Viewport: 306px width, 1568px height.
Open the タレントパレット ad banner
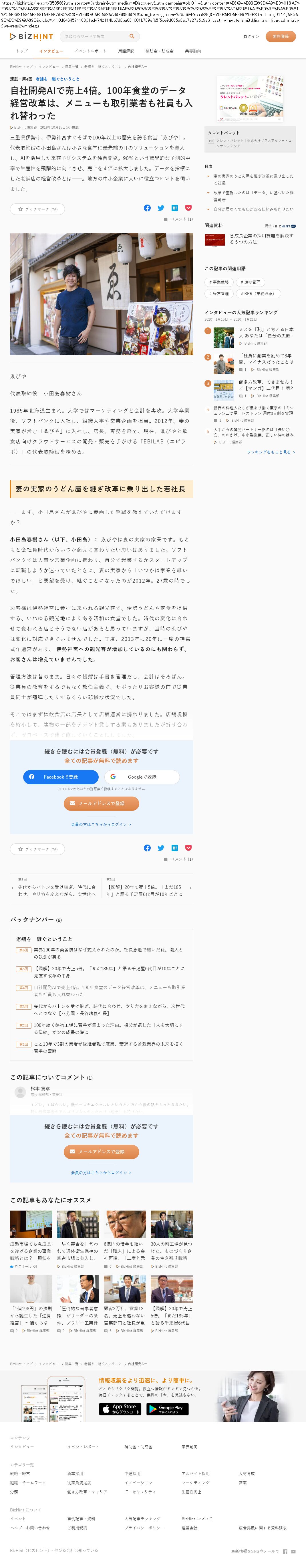[250, 100]
